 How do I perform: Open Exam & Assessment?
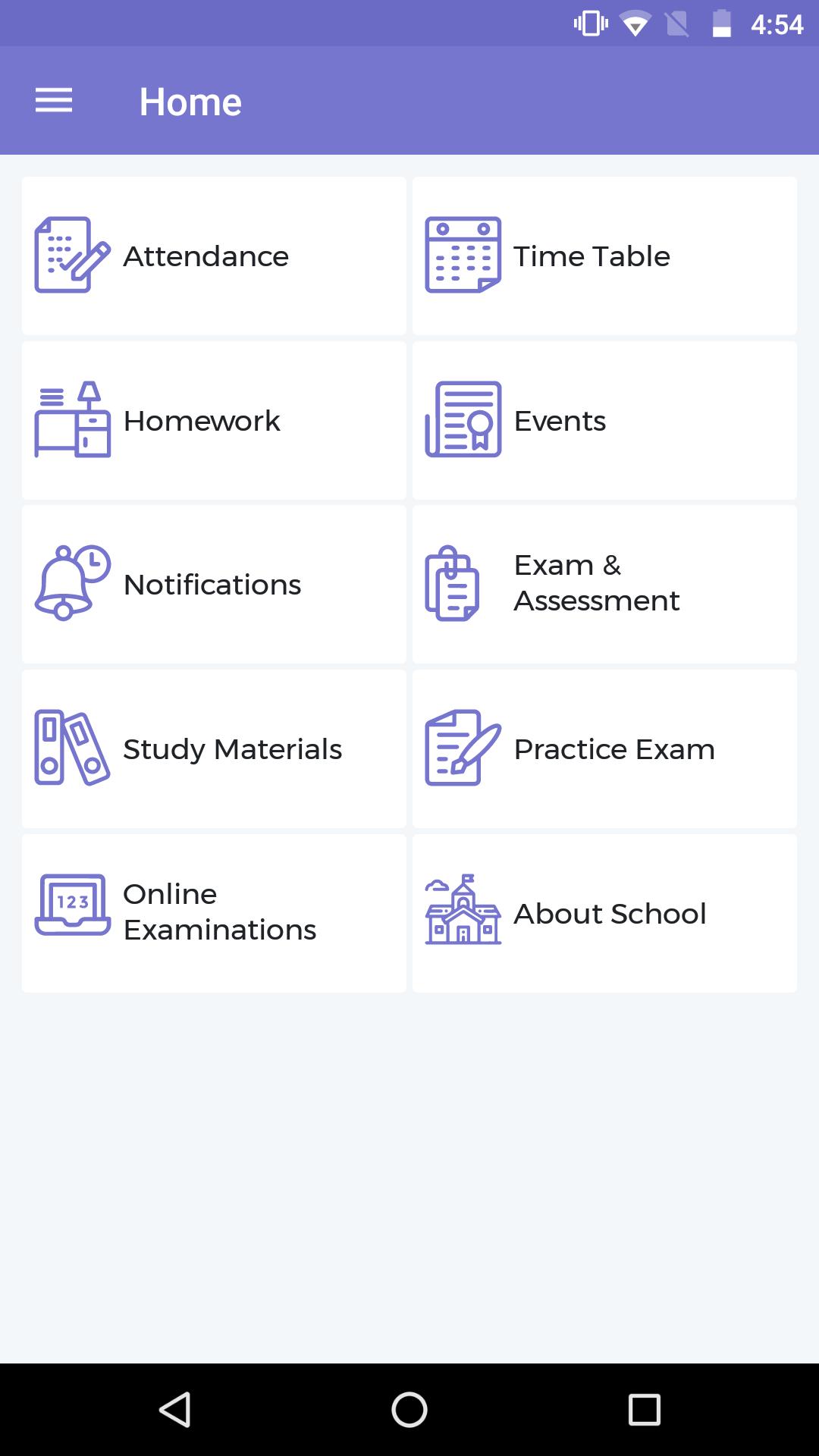[x=604, y=585]
